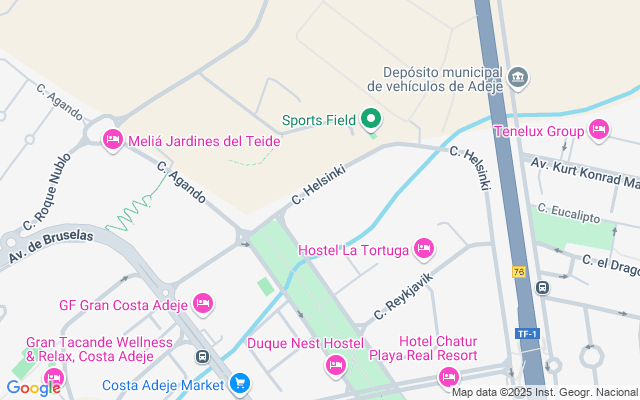Select the GF Gran Costa Adeje hotel pin
Image resolution: width=640 pixels, height=400 pixels.
coord(203,302)
